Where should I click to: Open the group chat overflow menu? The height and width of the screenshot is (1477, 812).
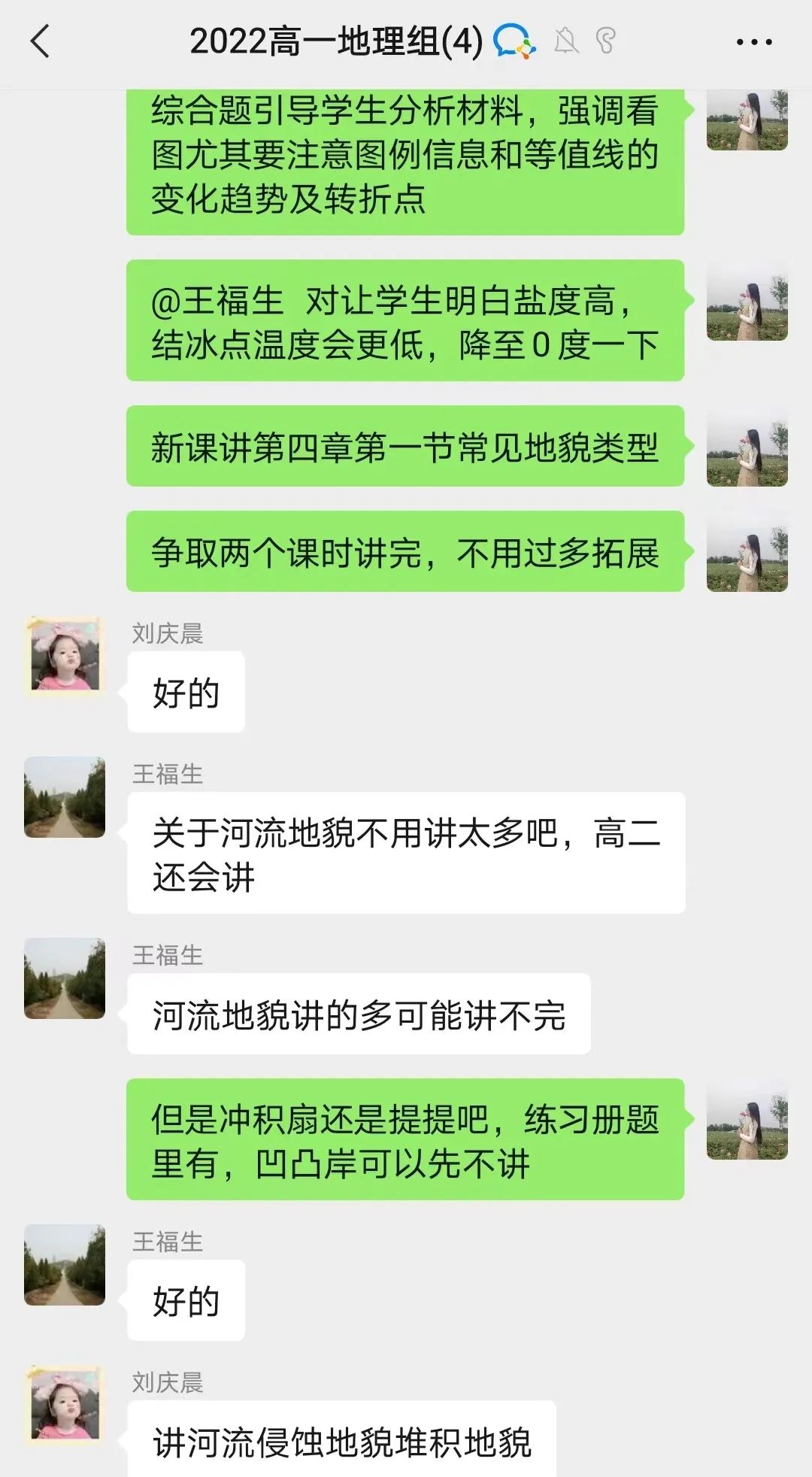(754, 42)
